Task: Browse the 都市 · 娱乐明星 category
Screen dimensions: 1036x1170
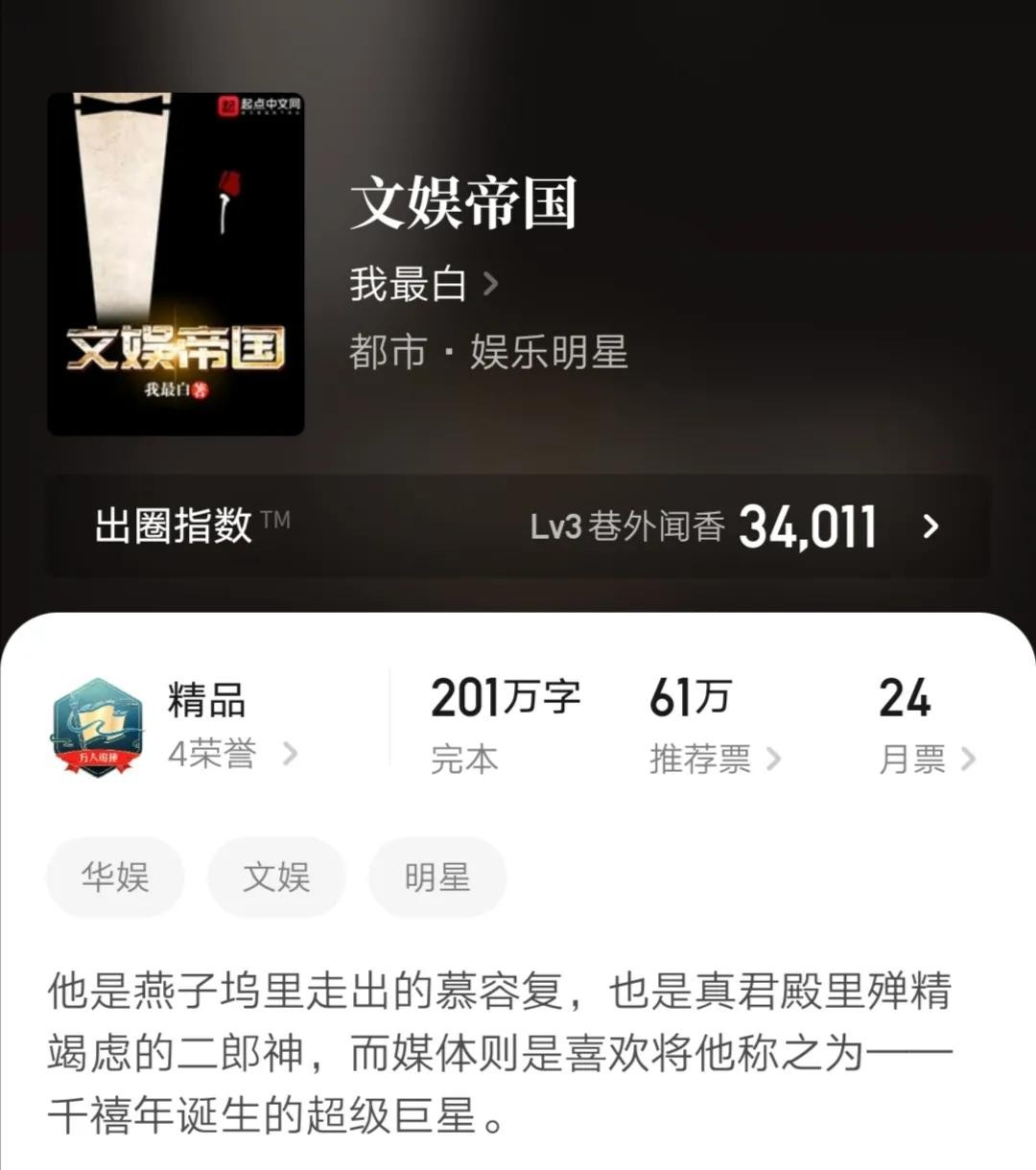Action: 488,352
